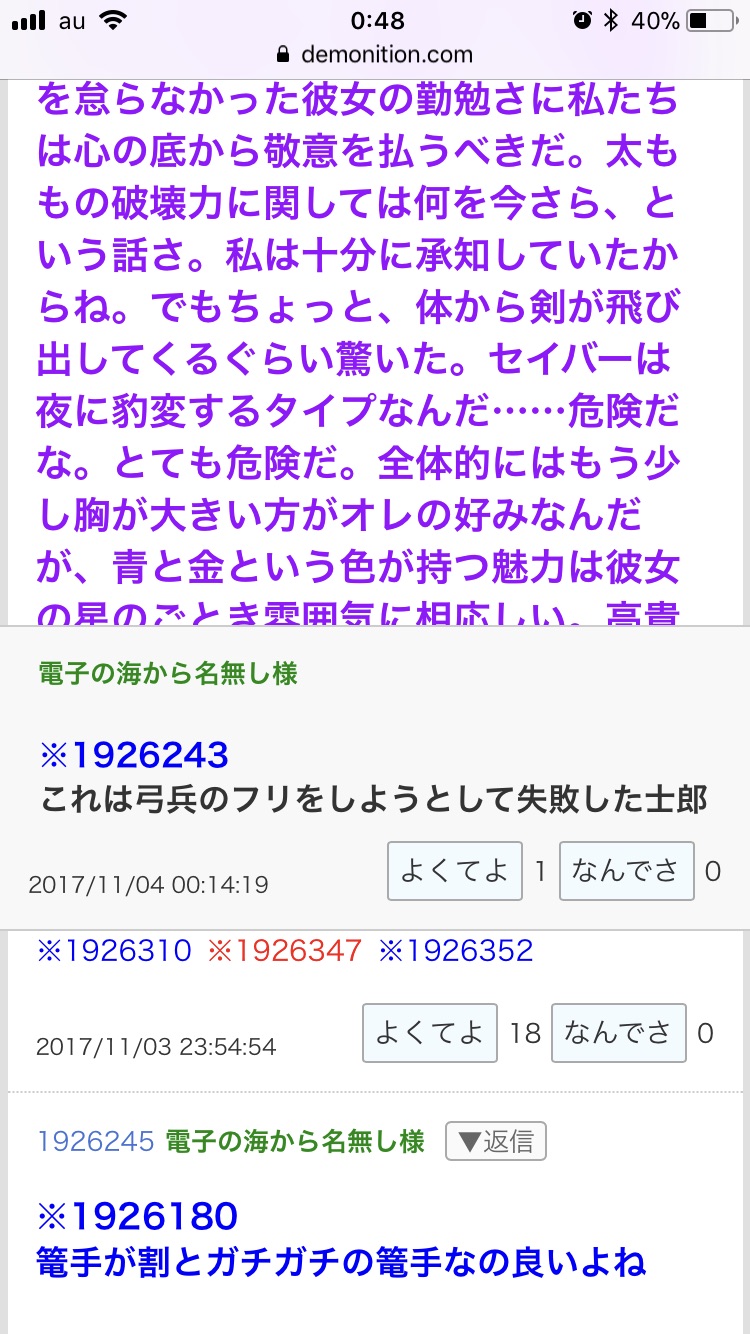Image resolution: width=750 pixels, height=1334 pixels.
Task: Reply to comment 1926245 with 返信
Action: (496, 1141)
